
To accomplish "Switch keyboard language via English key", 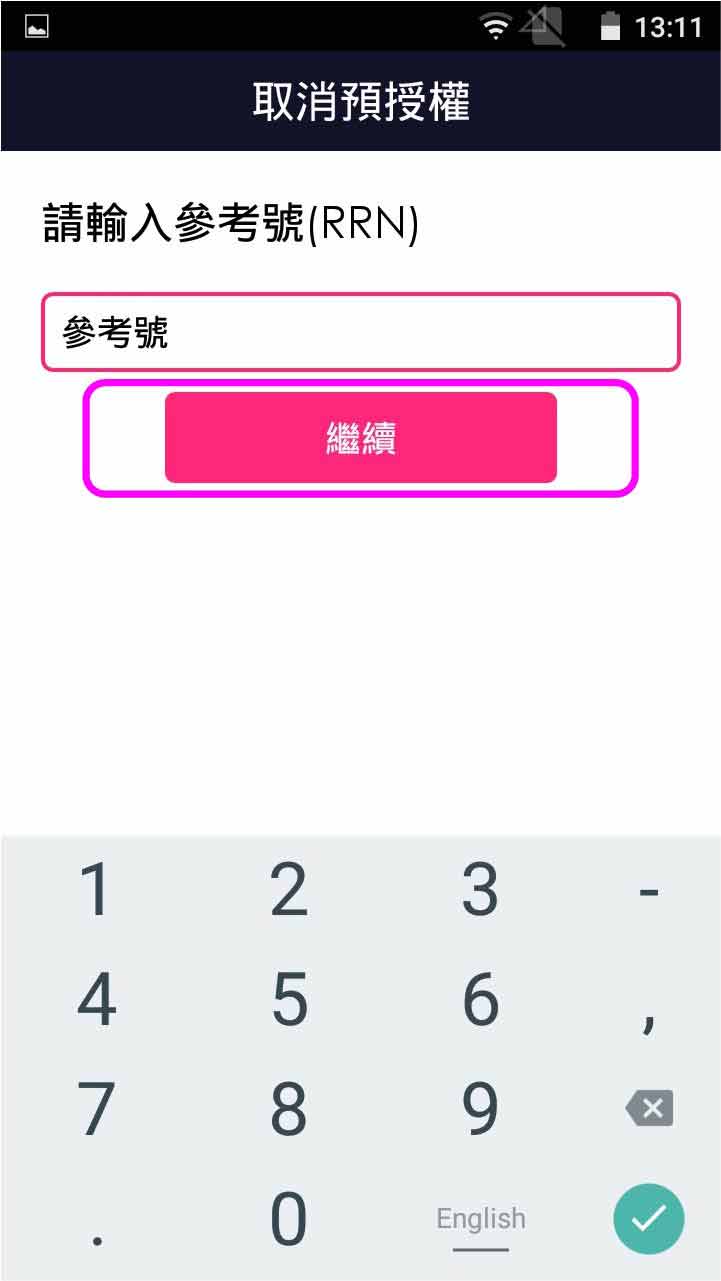I will point(481,1220).
